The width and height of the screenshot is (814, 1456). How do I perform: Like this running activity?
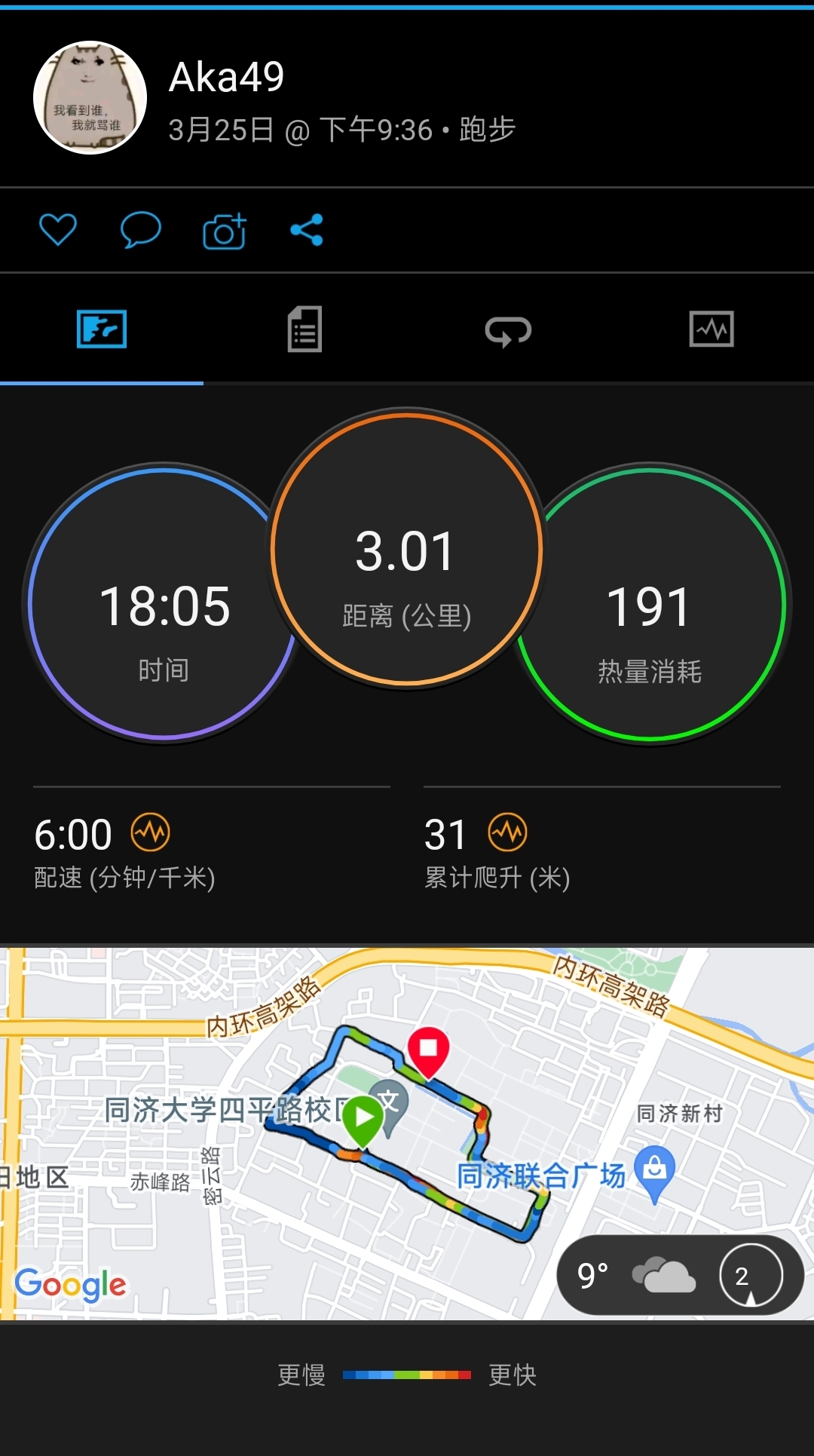pyautogui.click(x=58, y=230)
